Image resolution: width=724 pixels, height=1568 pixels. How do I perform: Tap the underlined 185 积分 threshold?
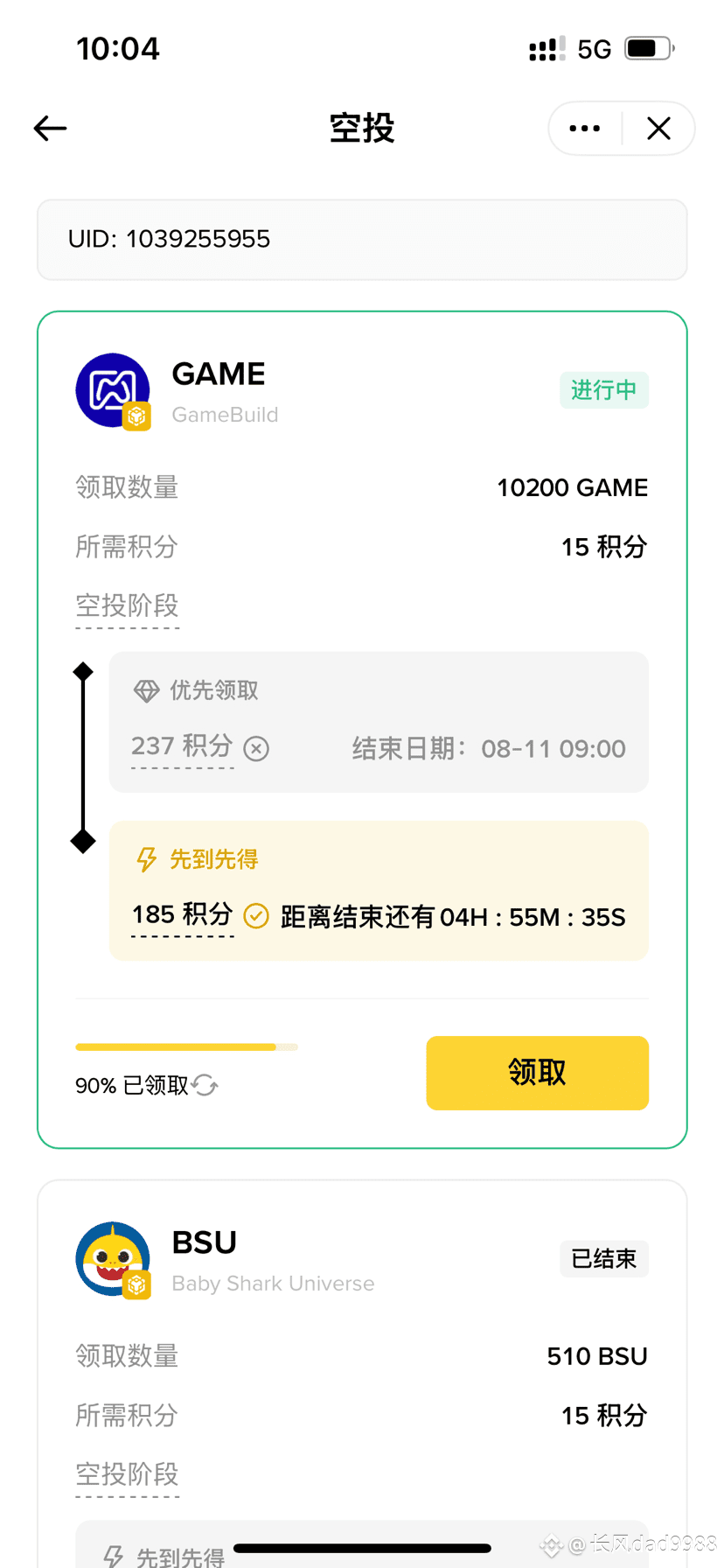click(182, 915)
